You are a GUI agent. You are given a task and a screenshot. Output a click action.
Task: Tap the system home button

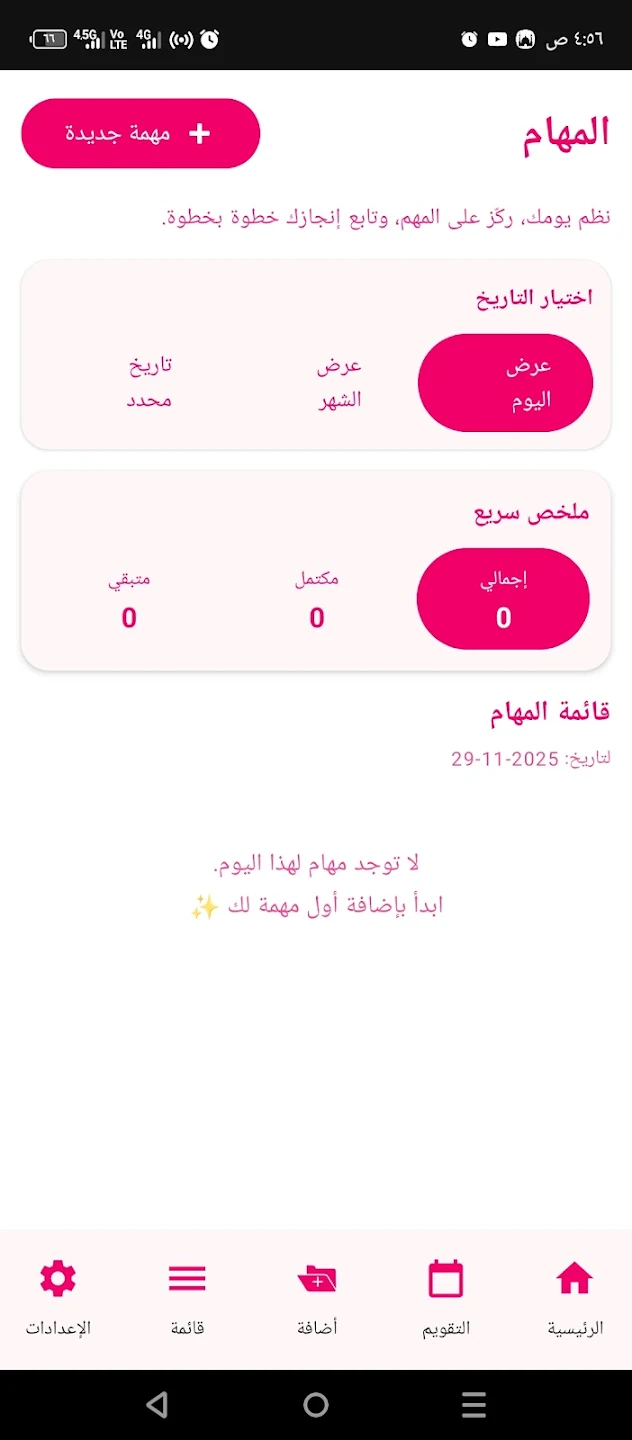click(316, 1405)
